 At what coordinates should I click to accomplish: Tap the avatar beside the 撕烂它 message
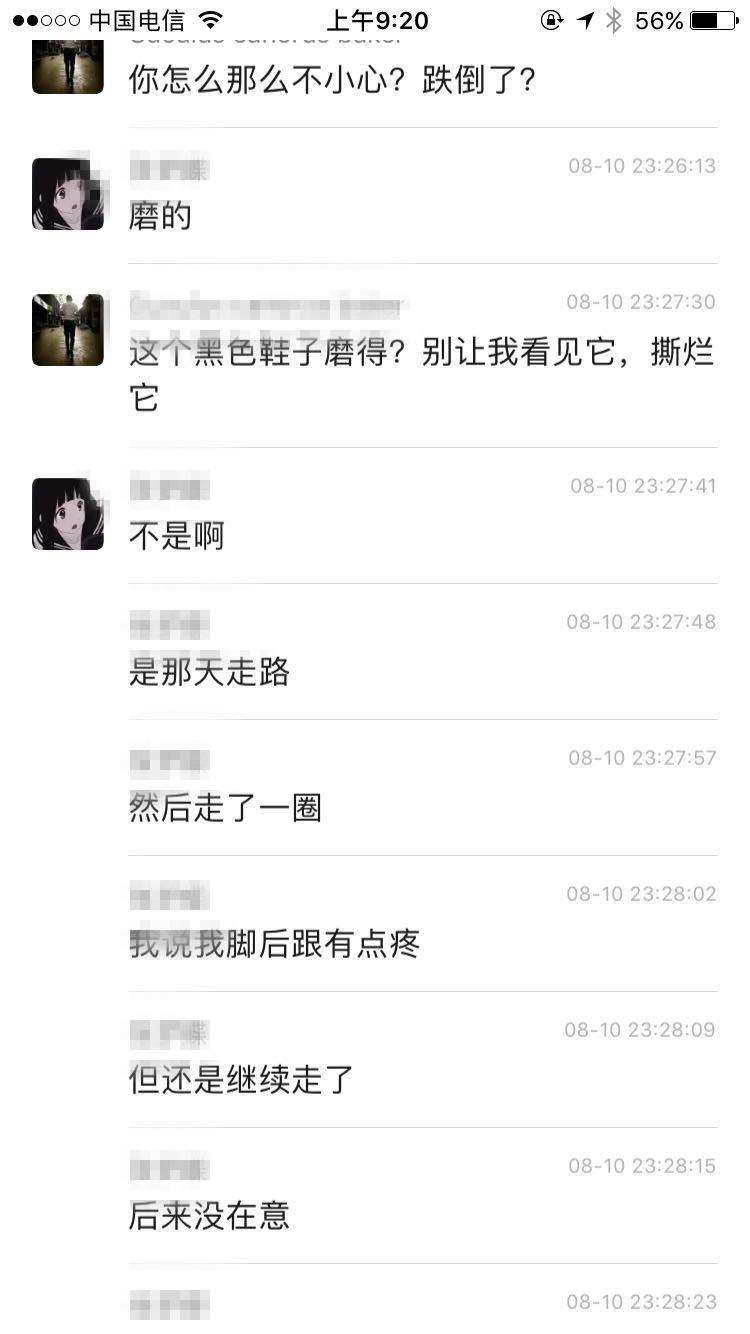(x=67, y=331)
